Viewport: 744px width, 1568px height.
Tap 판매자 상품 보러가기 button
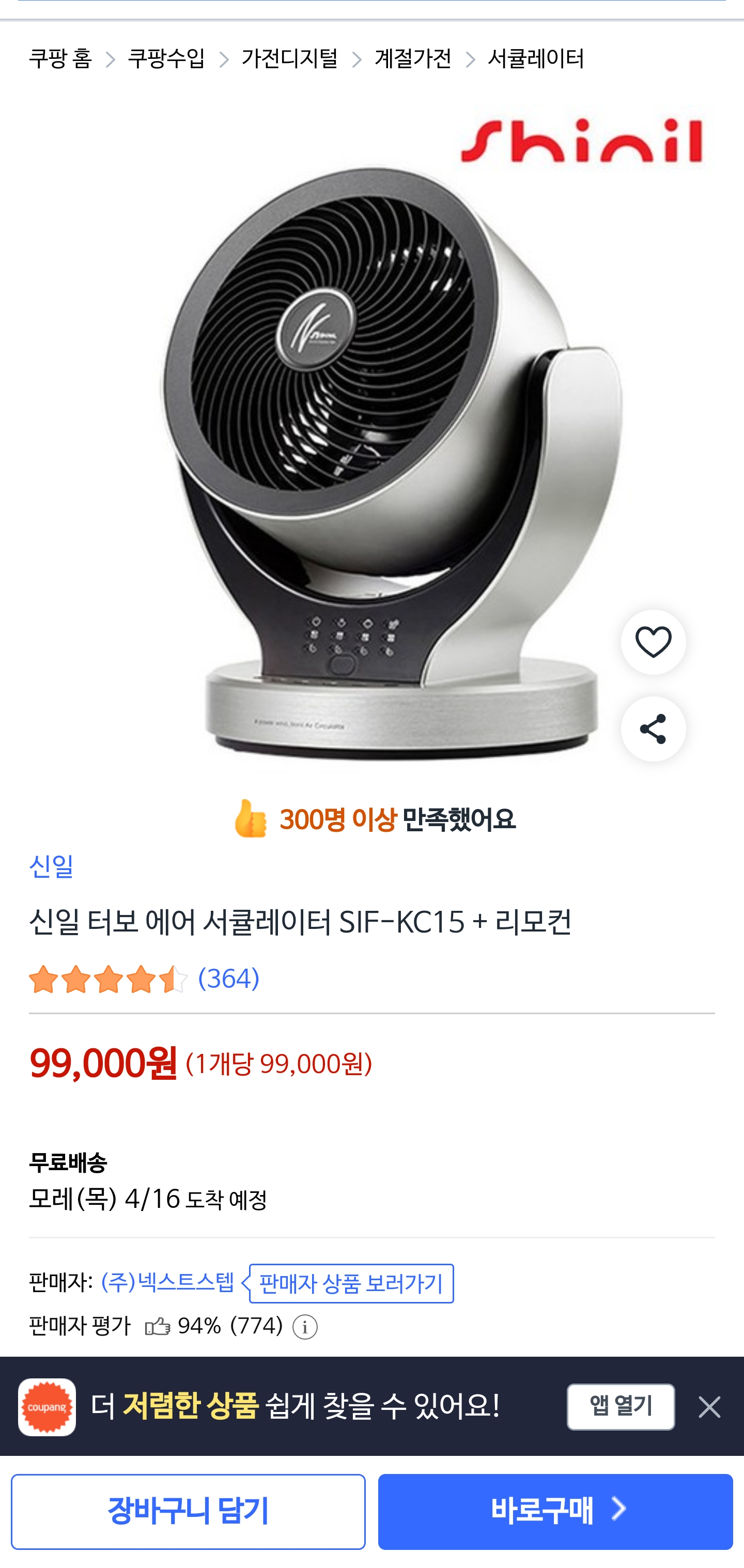click(x=351, y=1284)
